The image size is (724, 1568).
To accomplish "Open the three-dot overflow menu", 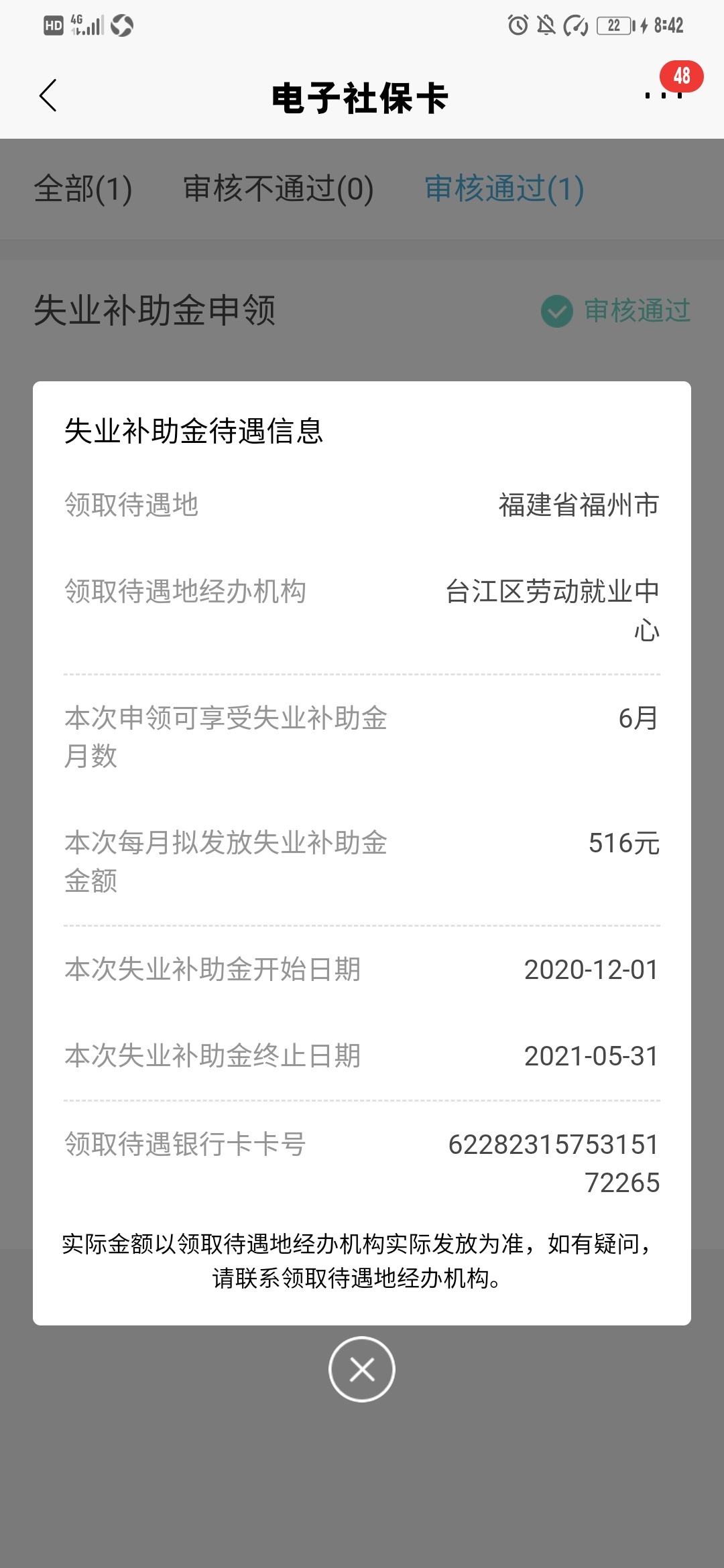I will point(664,96).
